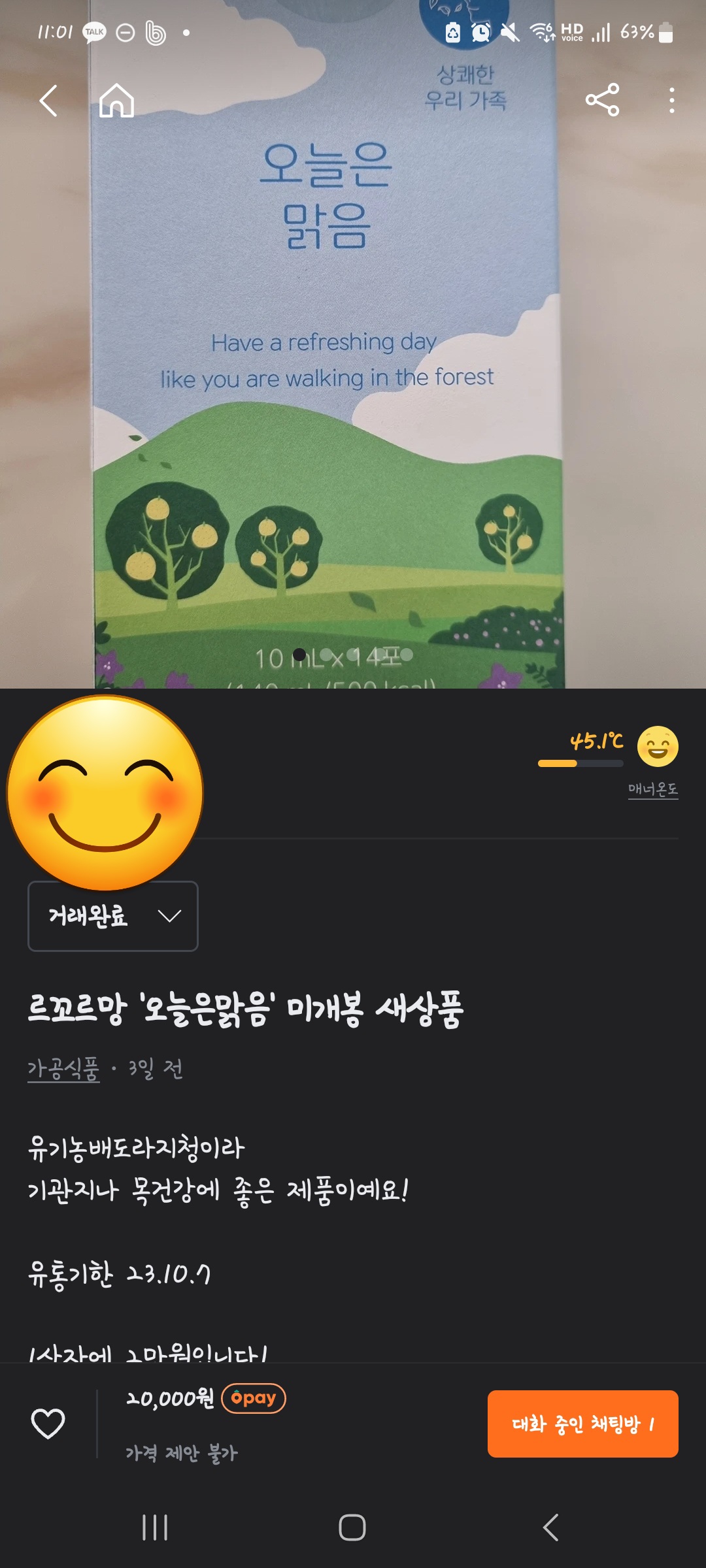Viewport: 706px width, 1568px height.
Task: Open the three-dot overflow menu
Action: pos(671,101)
